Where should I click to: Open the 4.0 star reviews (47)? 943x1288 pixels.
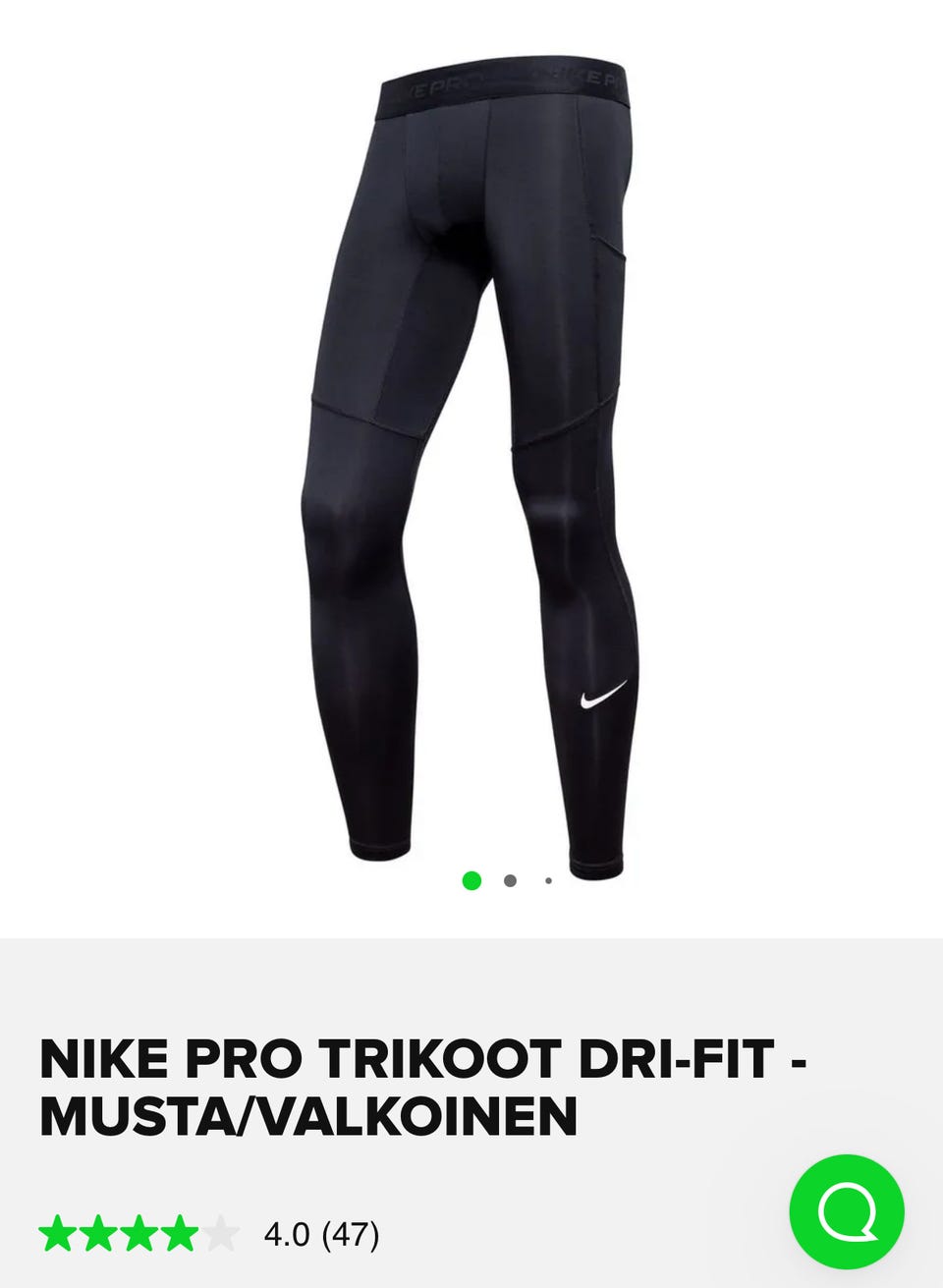[x=208, y=1234]
